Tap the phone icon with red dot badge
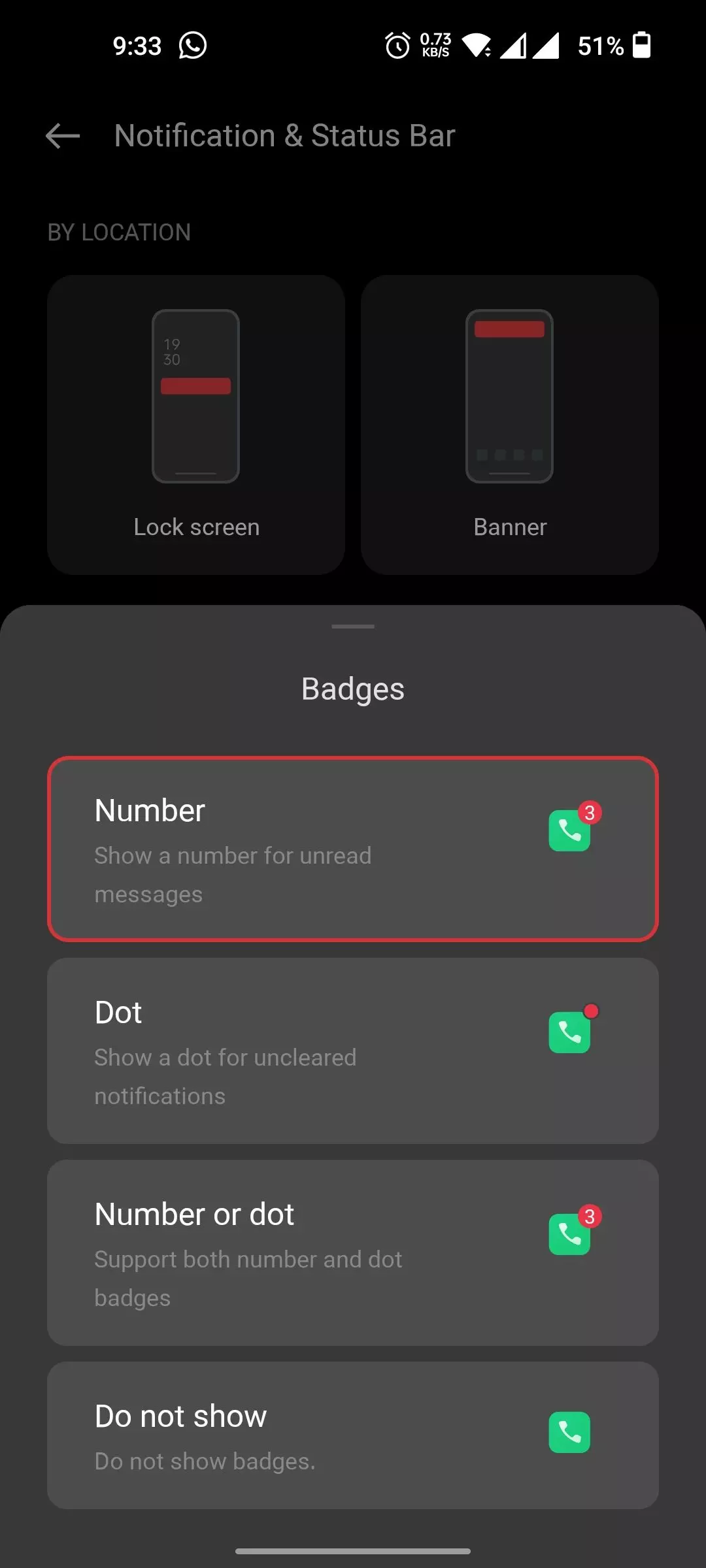Viewport: 706px width, 1568px height. pyautogui.click(x=569, y=1032)
